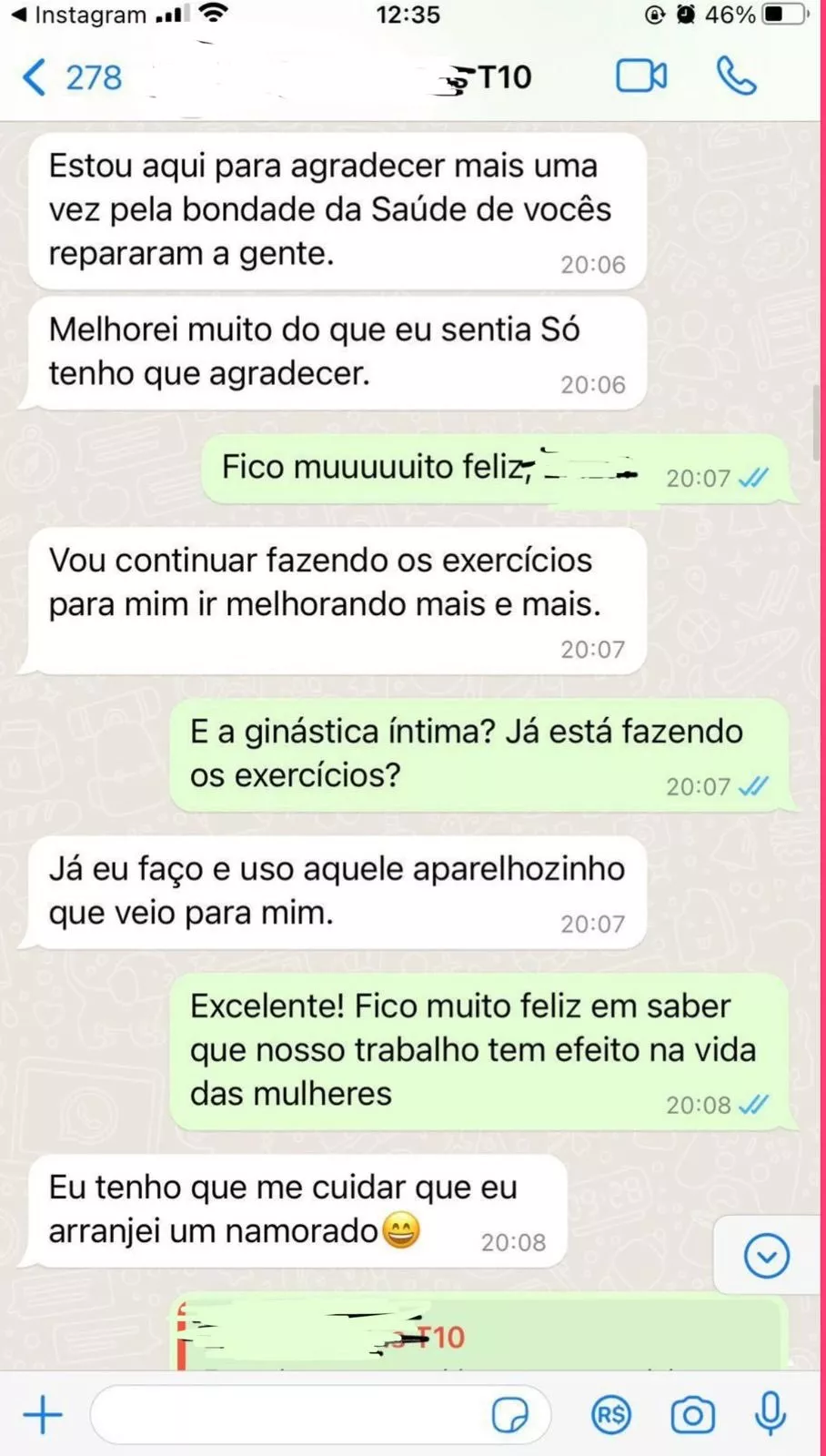This screenshot has height=1456, width=826.
Task: Open the camera to take a photo
Action: (x=692, y=1415)
